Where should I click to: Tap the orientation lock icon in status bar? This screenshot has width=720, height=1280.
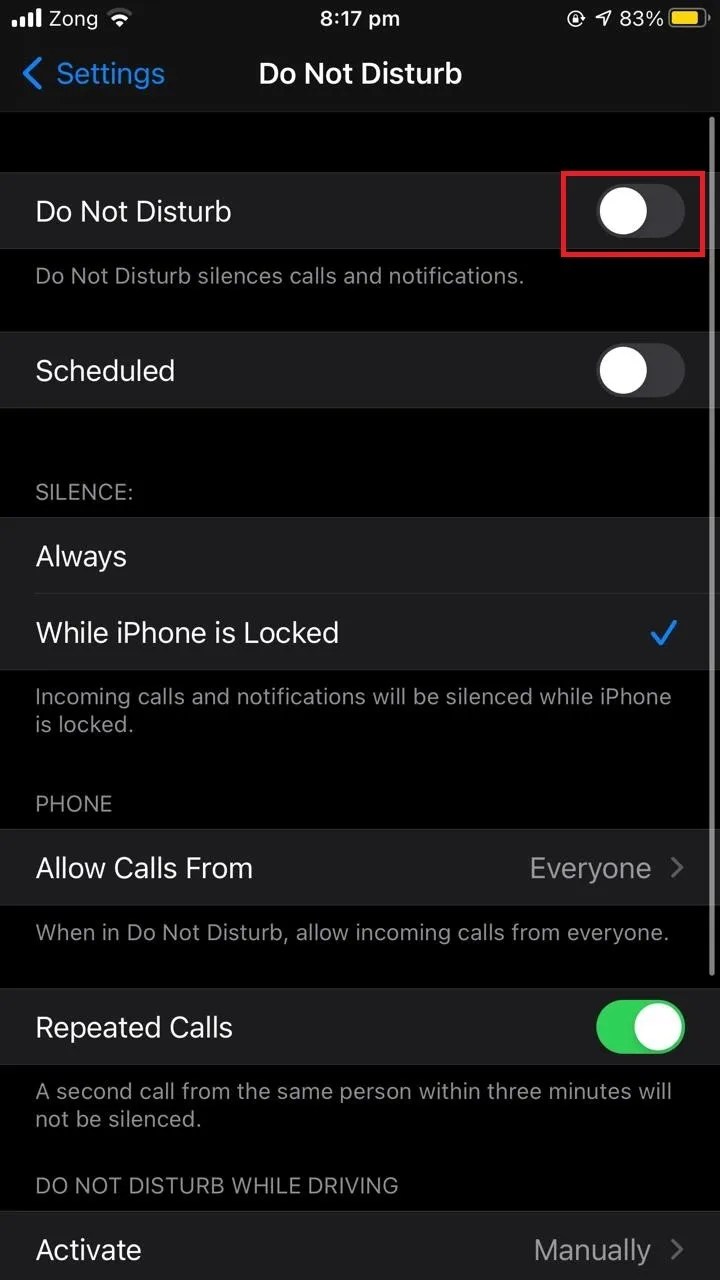(x=574, y=17)
